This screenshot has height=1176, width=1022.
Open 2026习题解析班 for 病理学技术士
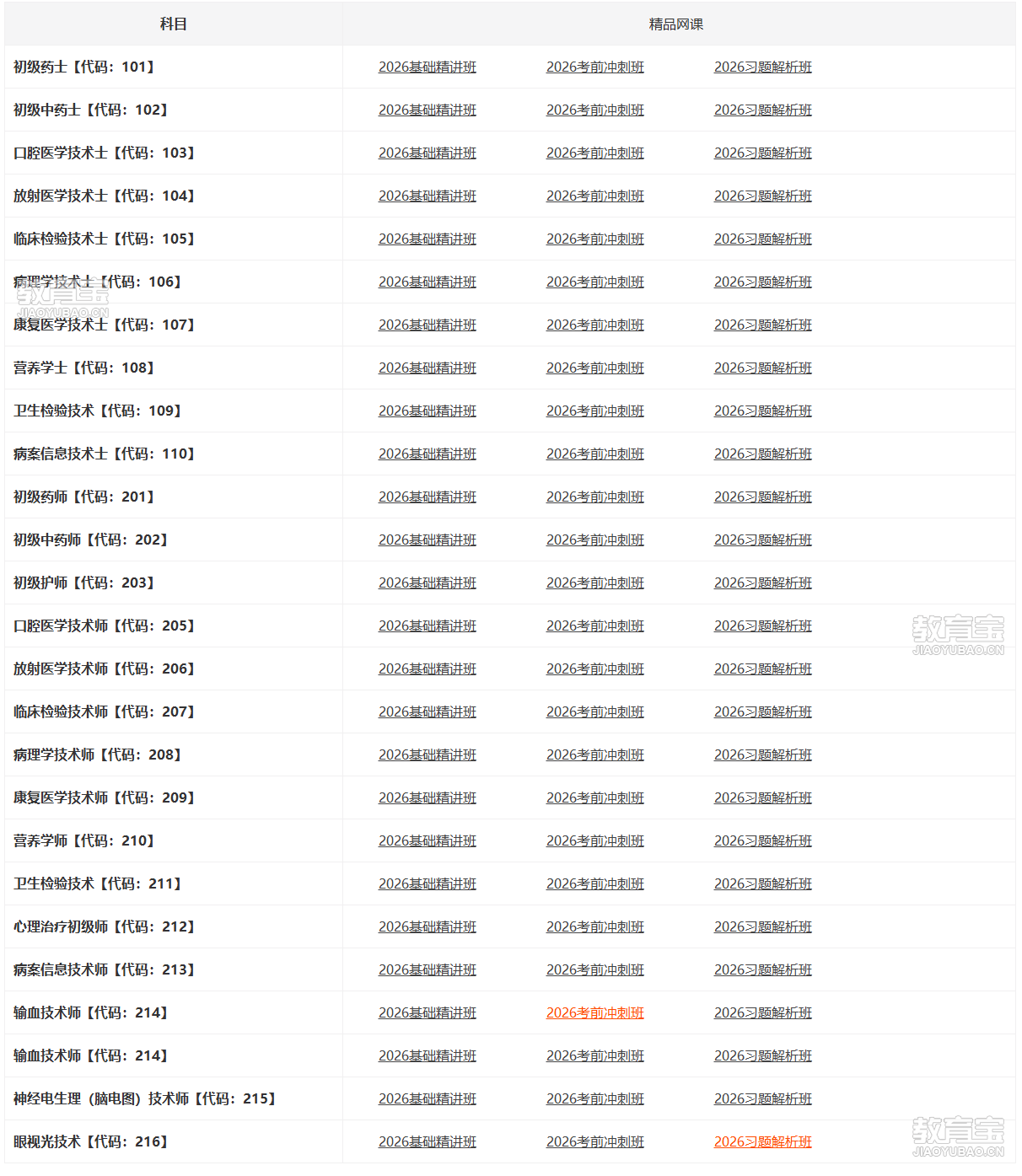pyautogui.click(x=762, y=282)
